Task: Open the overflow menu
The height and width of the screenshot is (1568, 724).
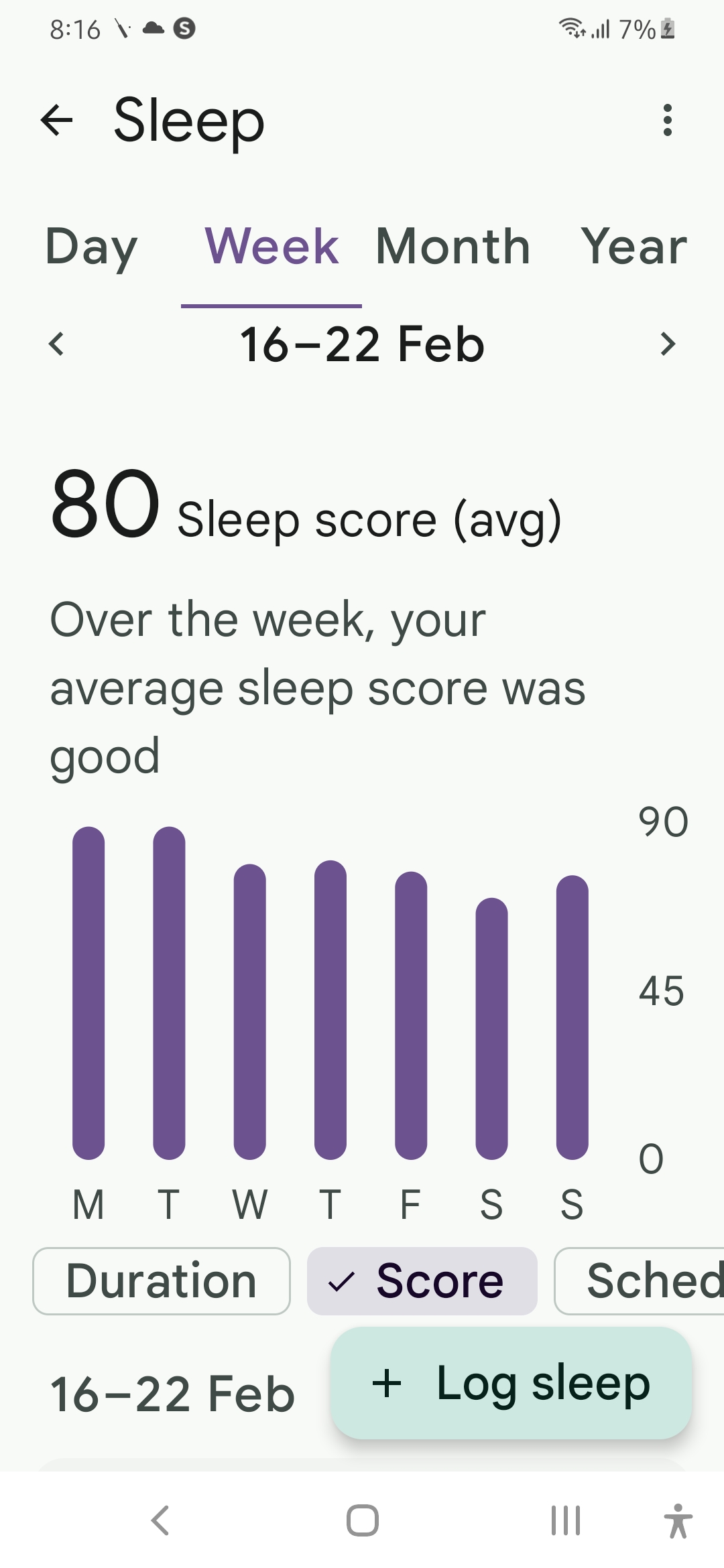Action: tap(667, 121)
